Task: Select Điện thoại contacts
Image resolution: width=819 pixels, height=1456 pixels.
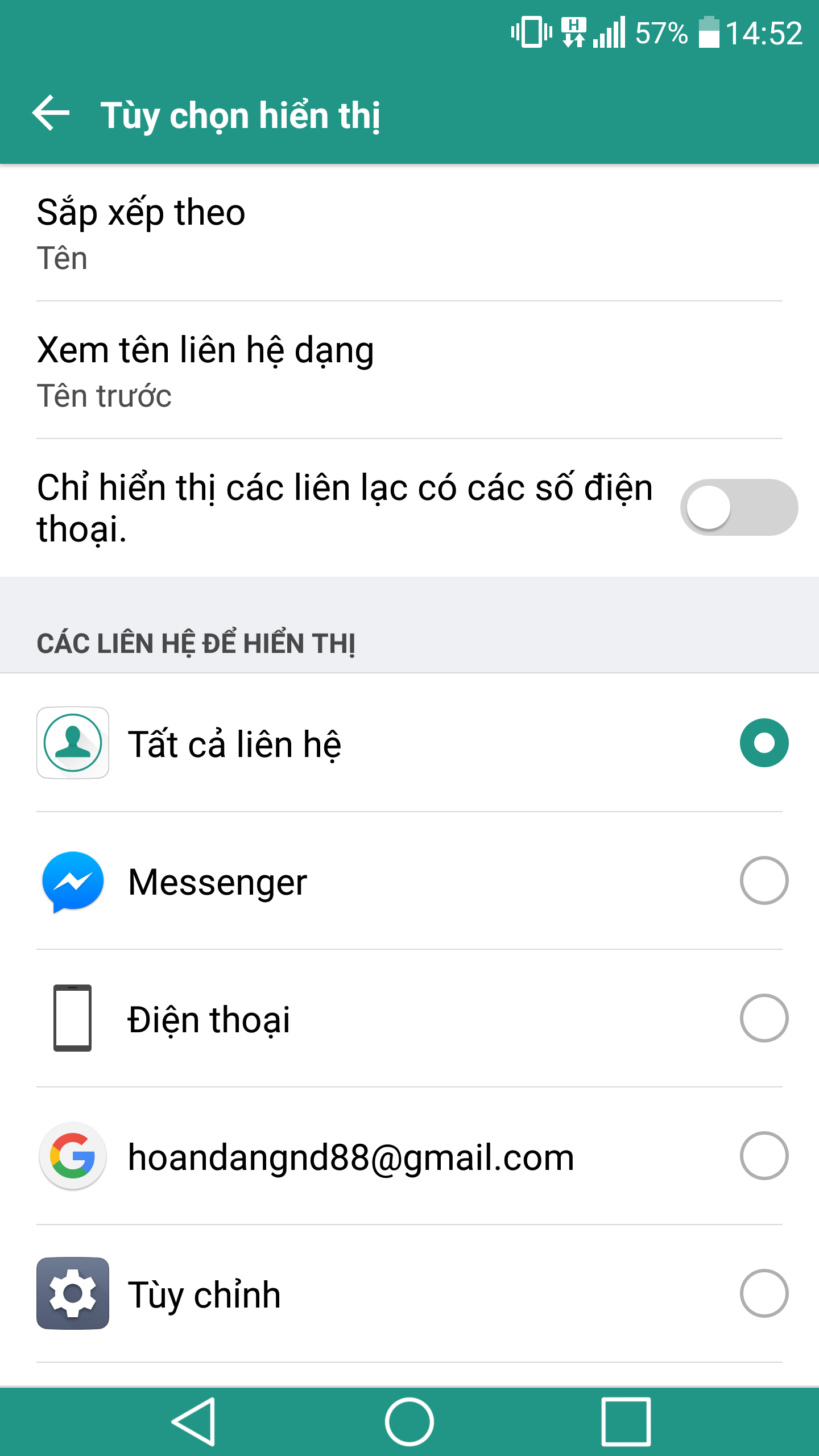Action: 409,1019
